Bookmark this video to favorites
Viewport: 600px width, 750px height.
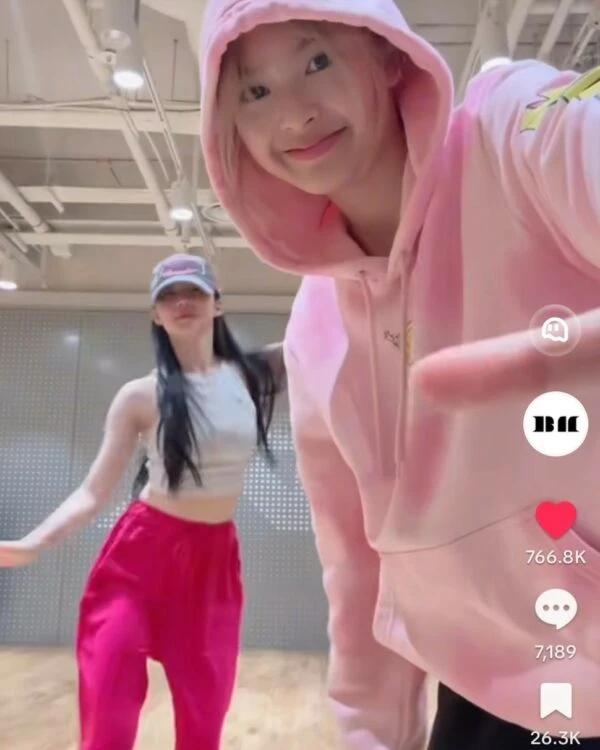click(x=556, y=701)
